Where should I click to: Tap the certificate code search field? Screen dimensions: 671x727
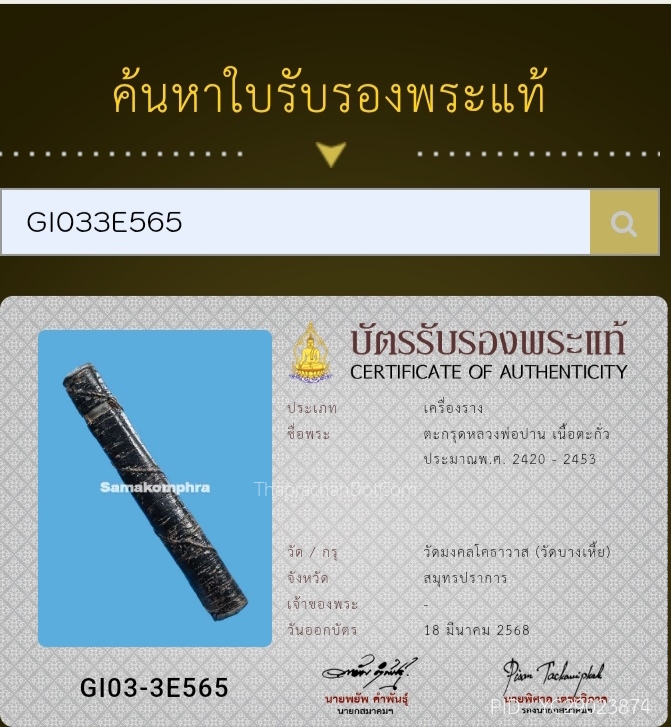[295, 222]
